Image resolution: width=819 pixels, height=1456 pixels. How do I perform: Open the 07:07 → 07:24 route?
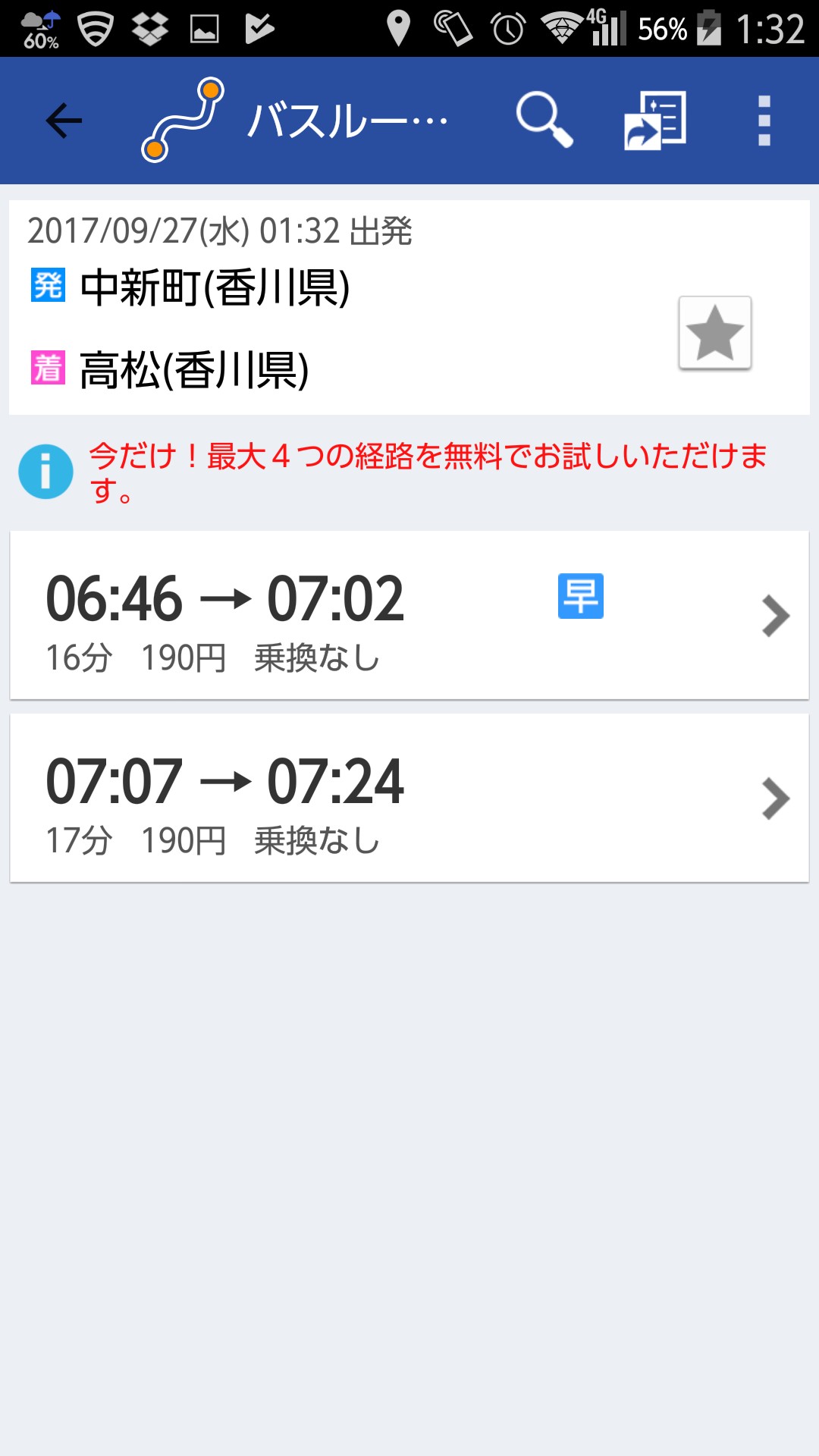[409, 798]
